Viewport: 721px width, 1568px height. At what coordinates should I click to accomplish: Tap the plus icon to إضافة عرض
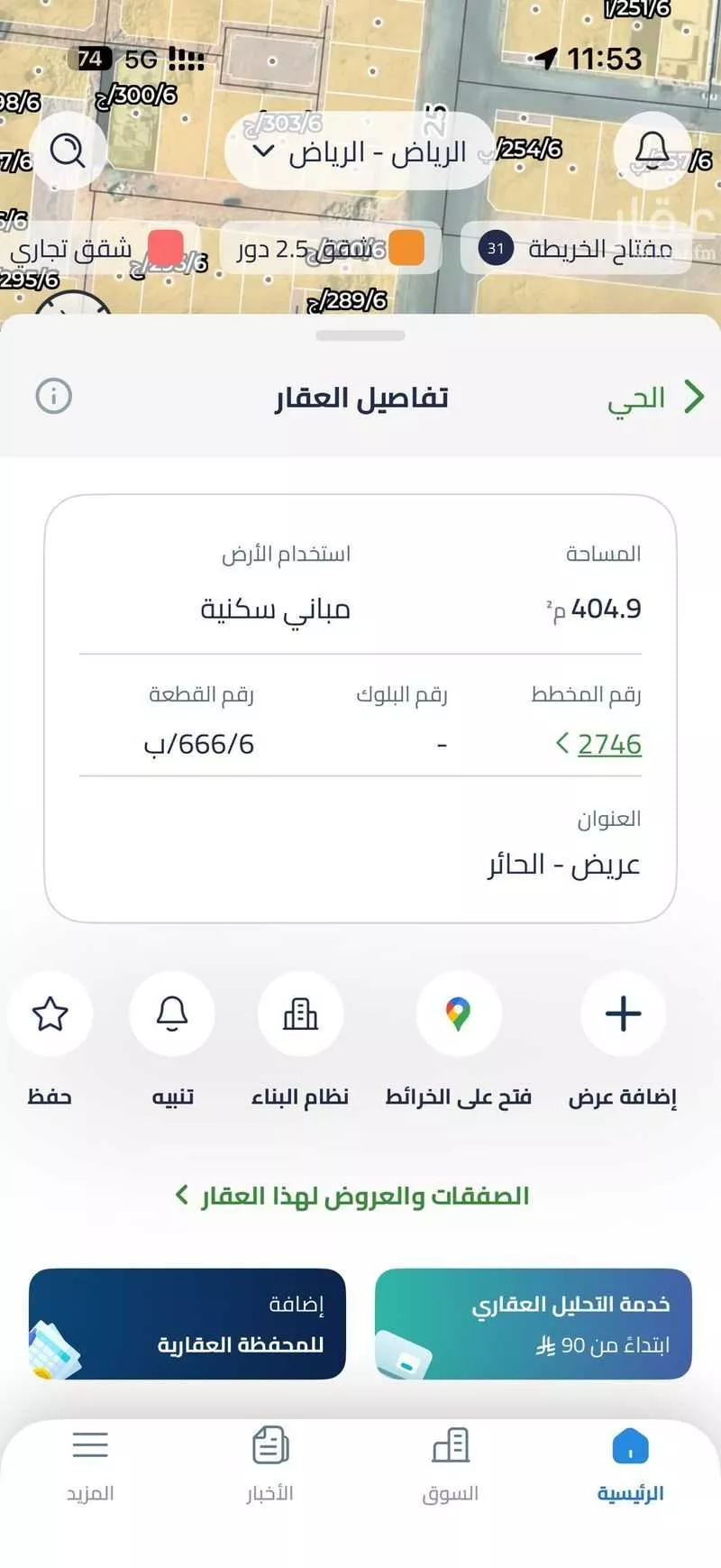click(x=623, y=1013)
